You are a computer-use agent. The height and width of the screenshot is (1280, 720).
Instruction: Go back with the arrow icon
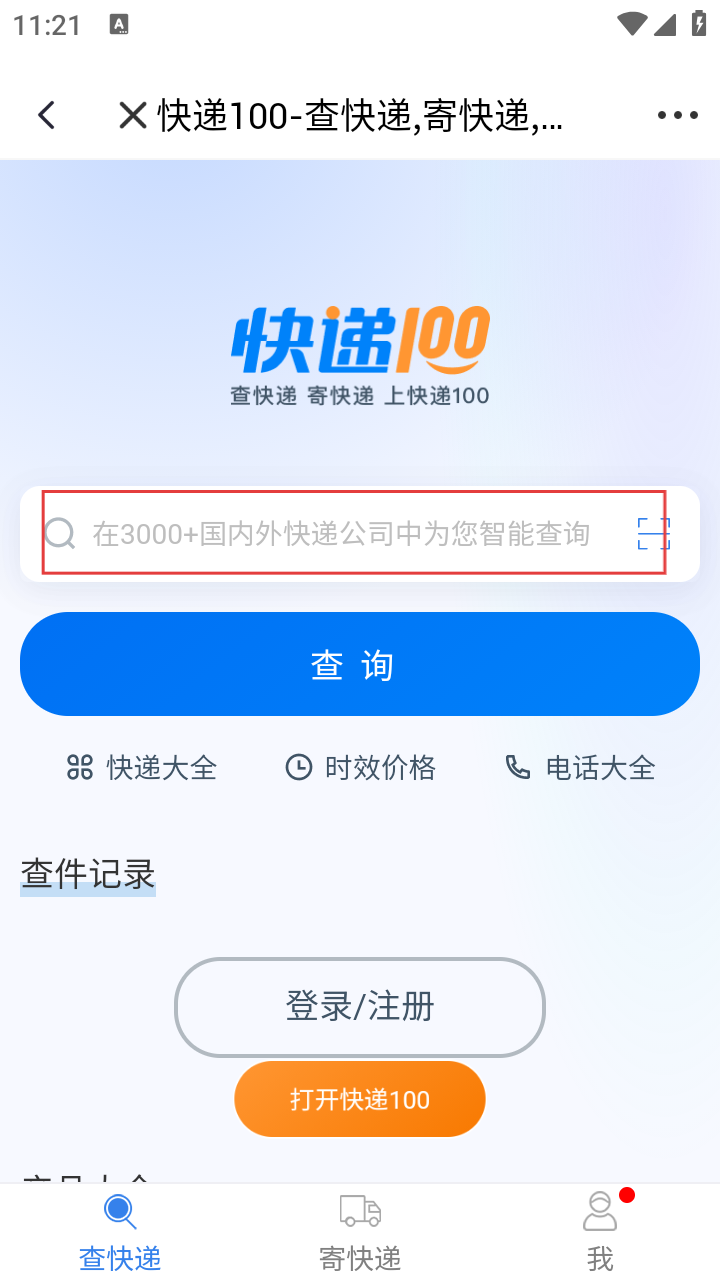[x=46, y=115]
